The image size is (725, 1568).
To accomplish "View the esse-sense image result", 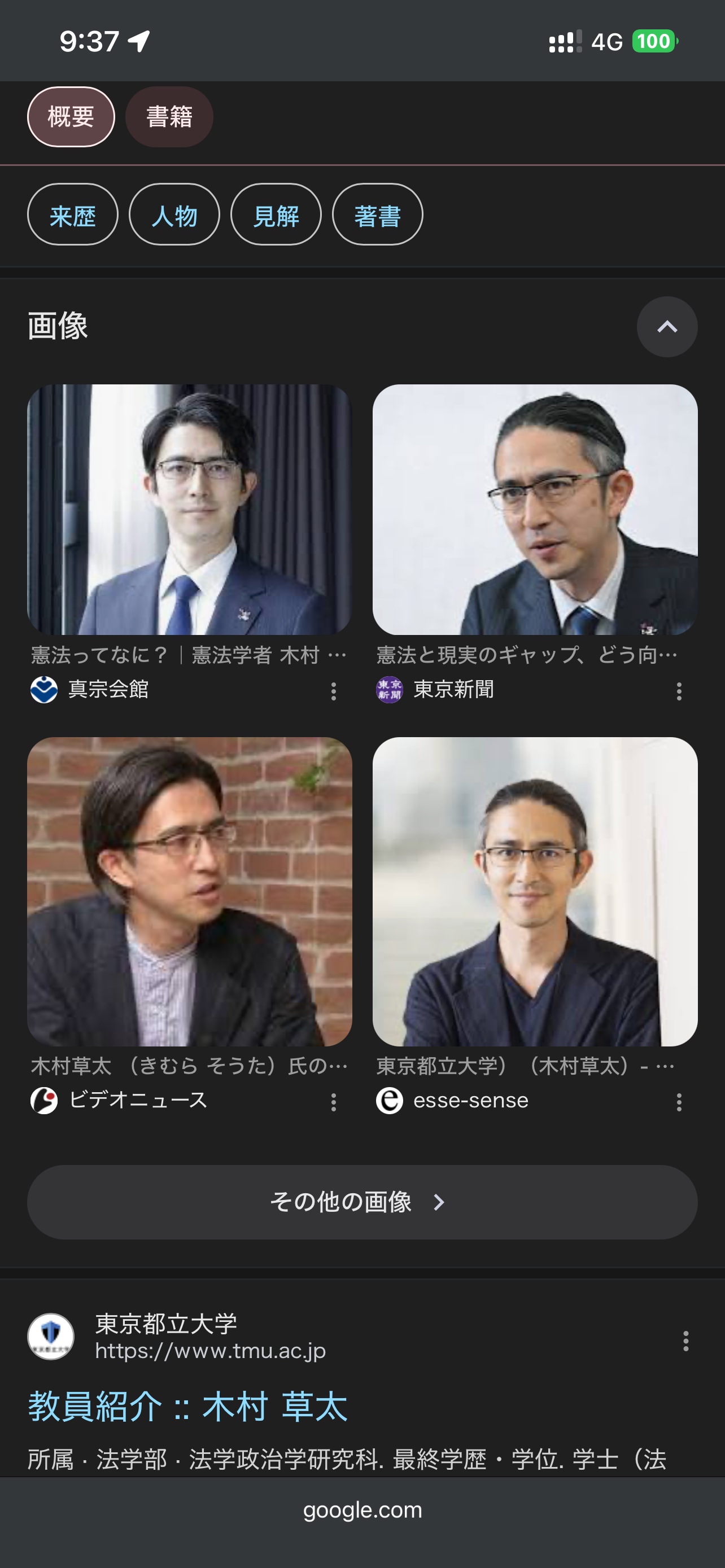I will 535,891.
